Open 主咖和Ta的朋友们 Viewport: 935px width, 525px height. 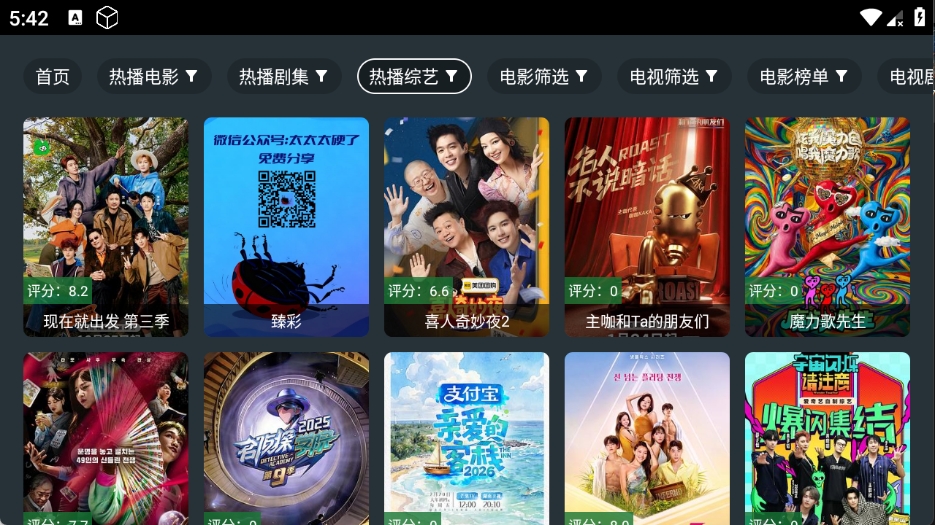(647, 227)
